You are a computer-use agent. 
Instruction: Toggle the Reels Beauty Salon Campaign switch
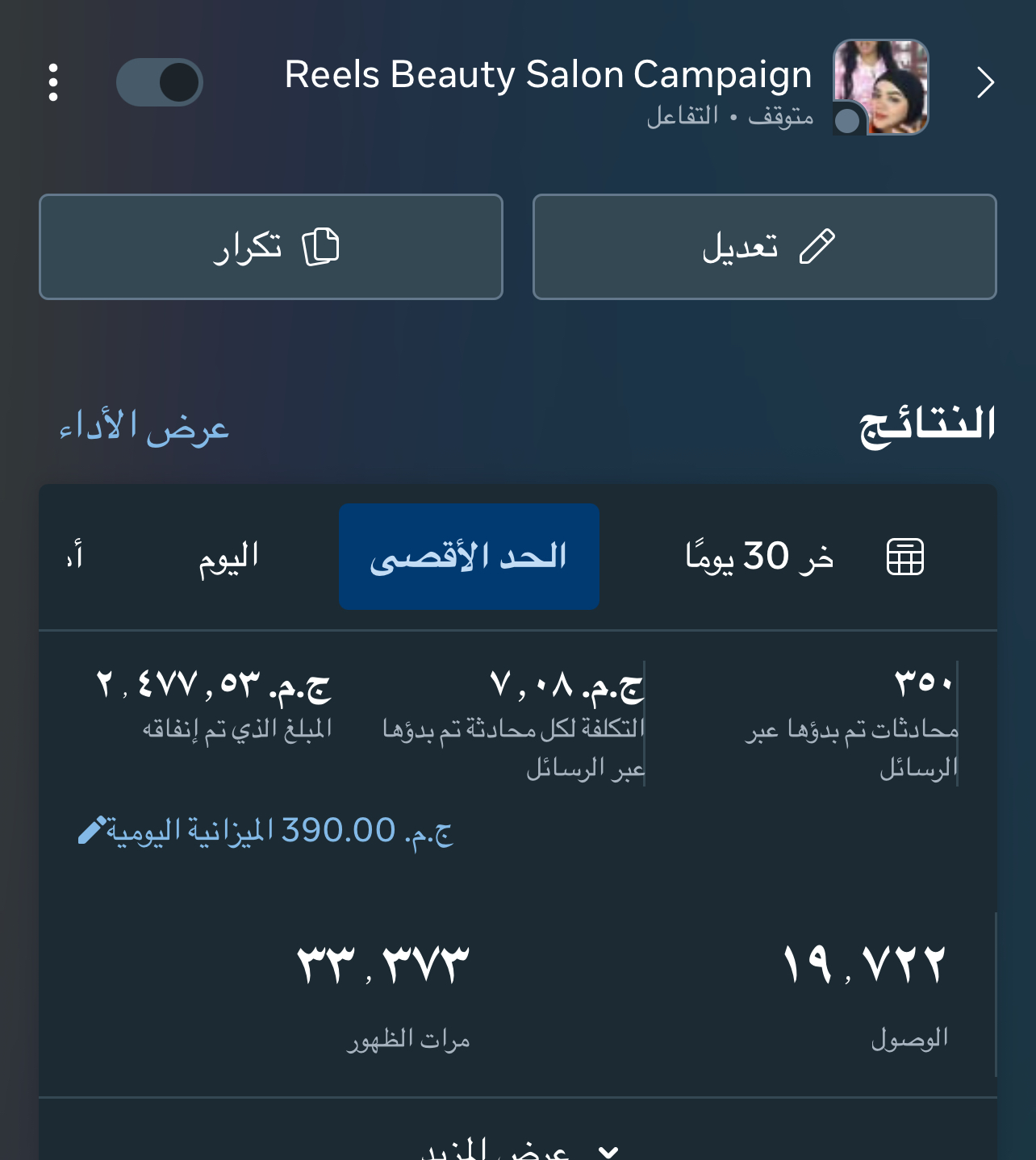click(x=160, y=82)
